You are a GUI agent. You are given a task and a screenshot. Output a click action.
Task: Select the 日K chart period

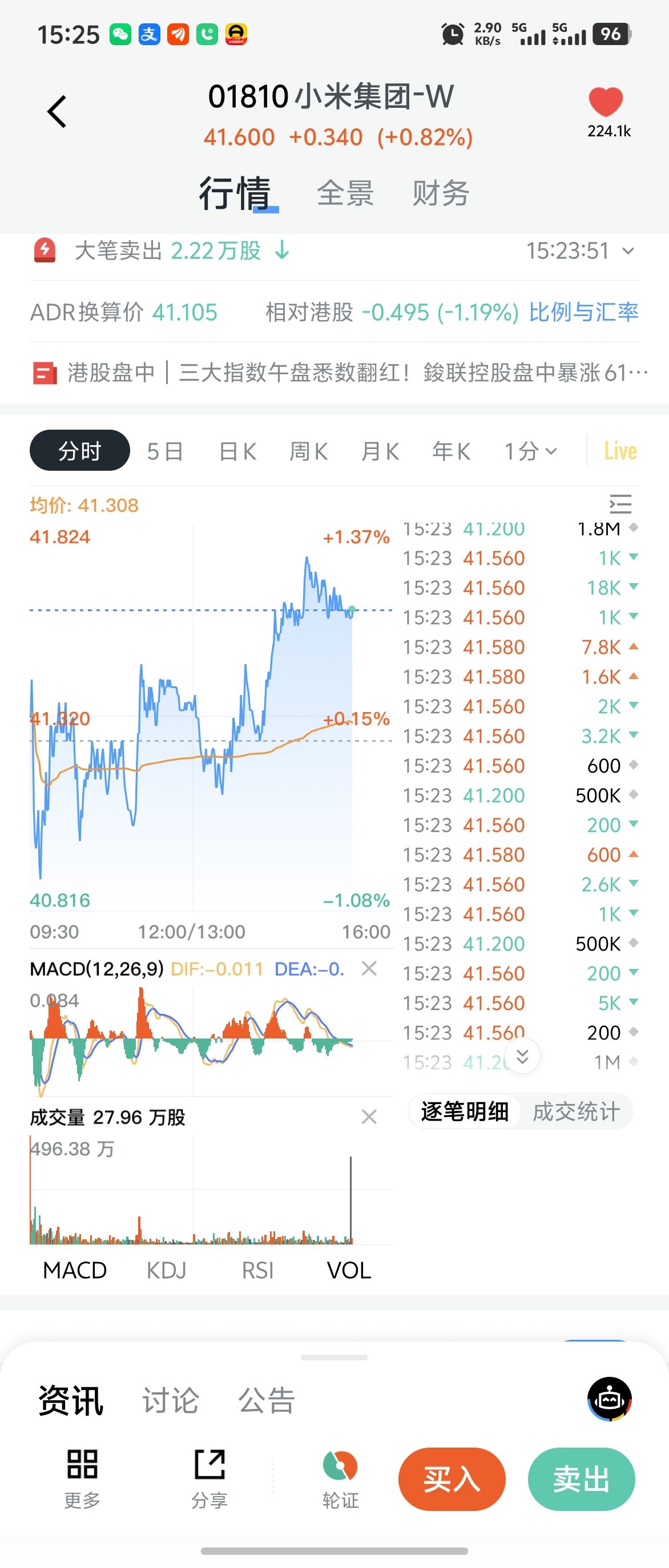[x=237, y=451]
